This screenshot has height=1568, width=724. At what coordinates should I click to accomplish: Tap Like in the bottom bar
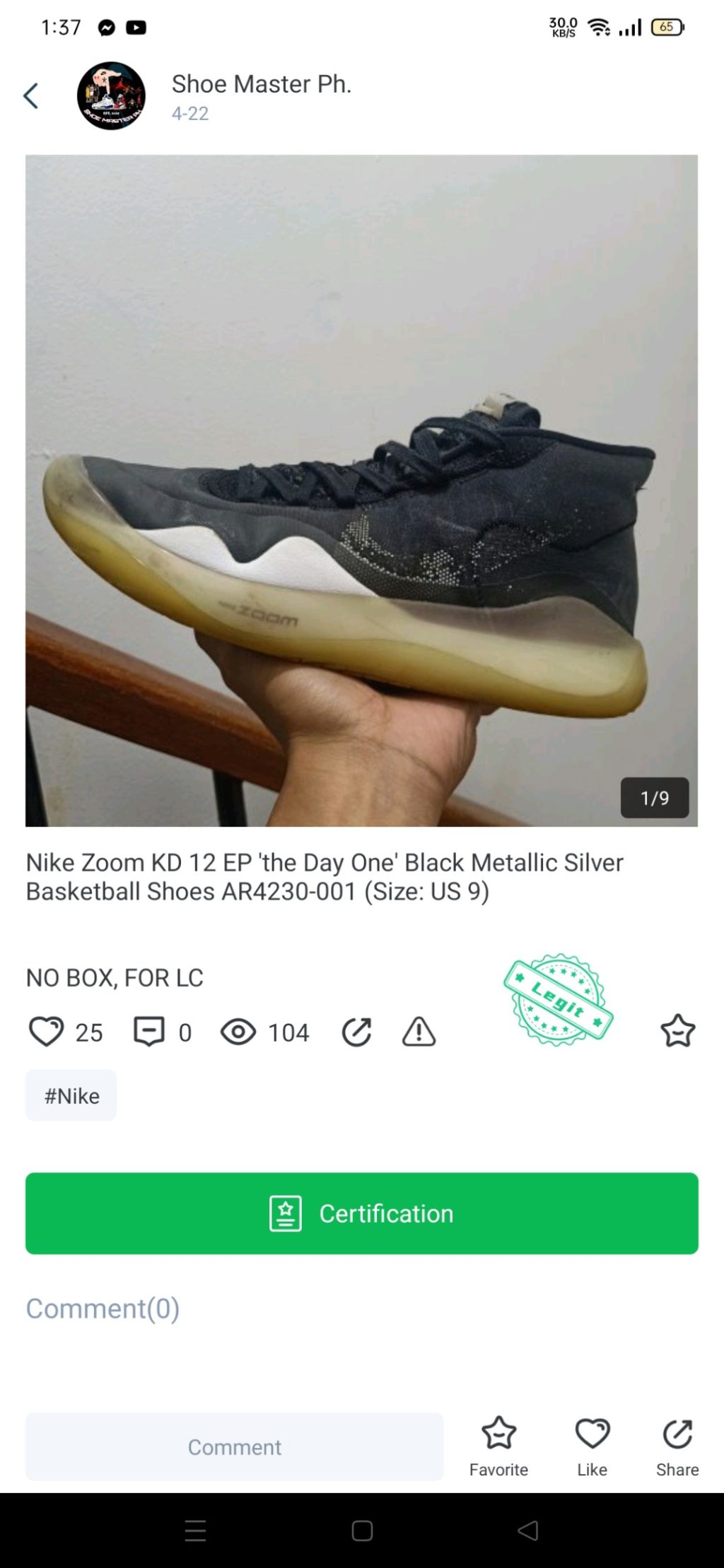pyautogui.click(x=592, y=1445)
